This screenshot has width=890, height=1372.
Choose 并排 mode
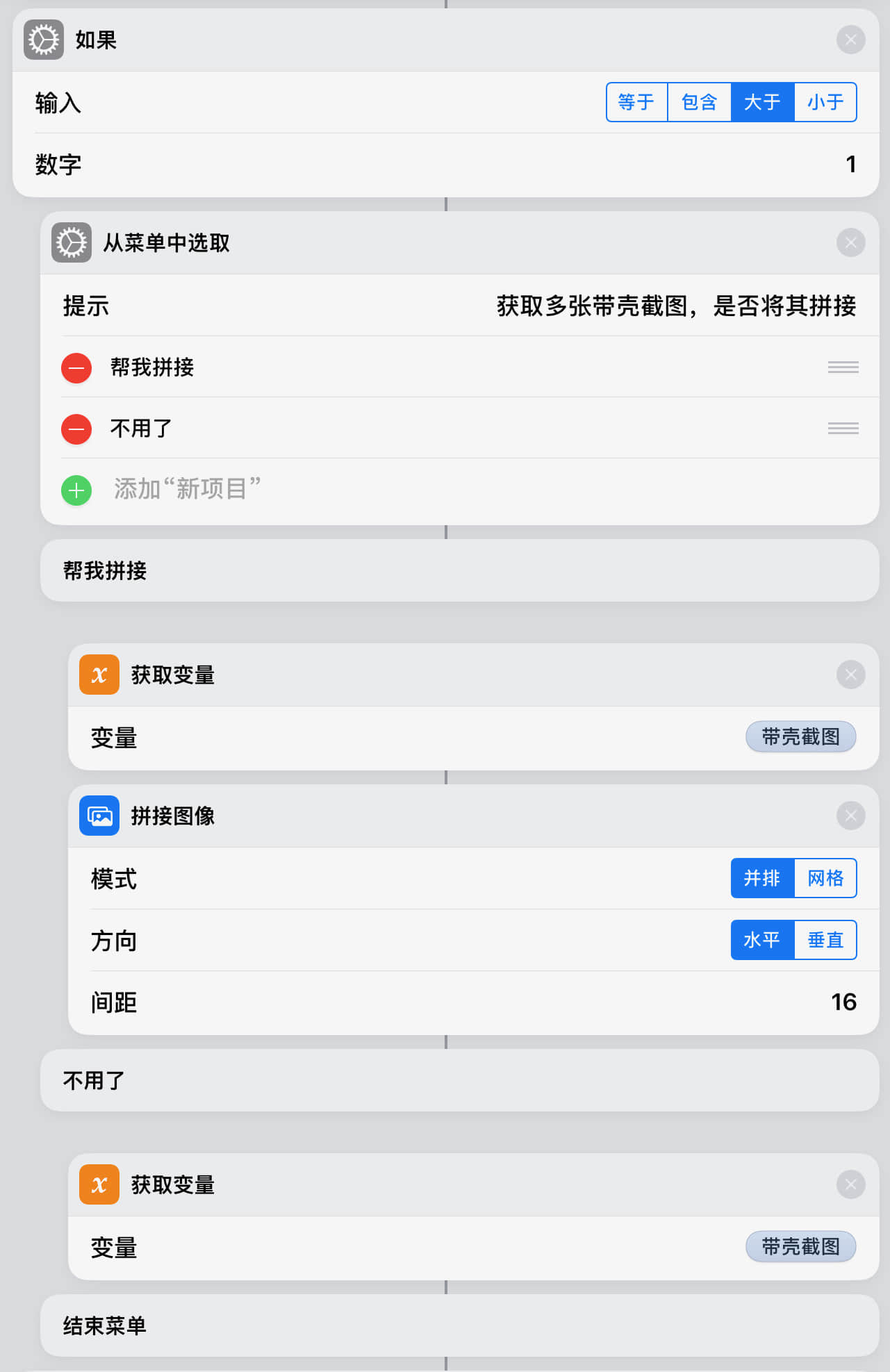coord(762,878)
